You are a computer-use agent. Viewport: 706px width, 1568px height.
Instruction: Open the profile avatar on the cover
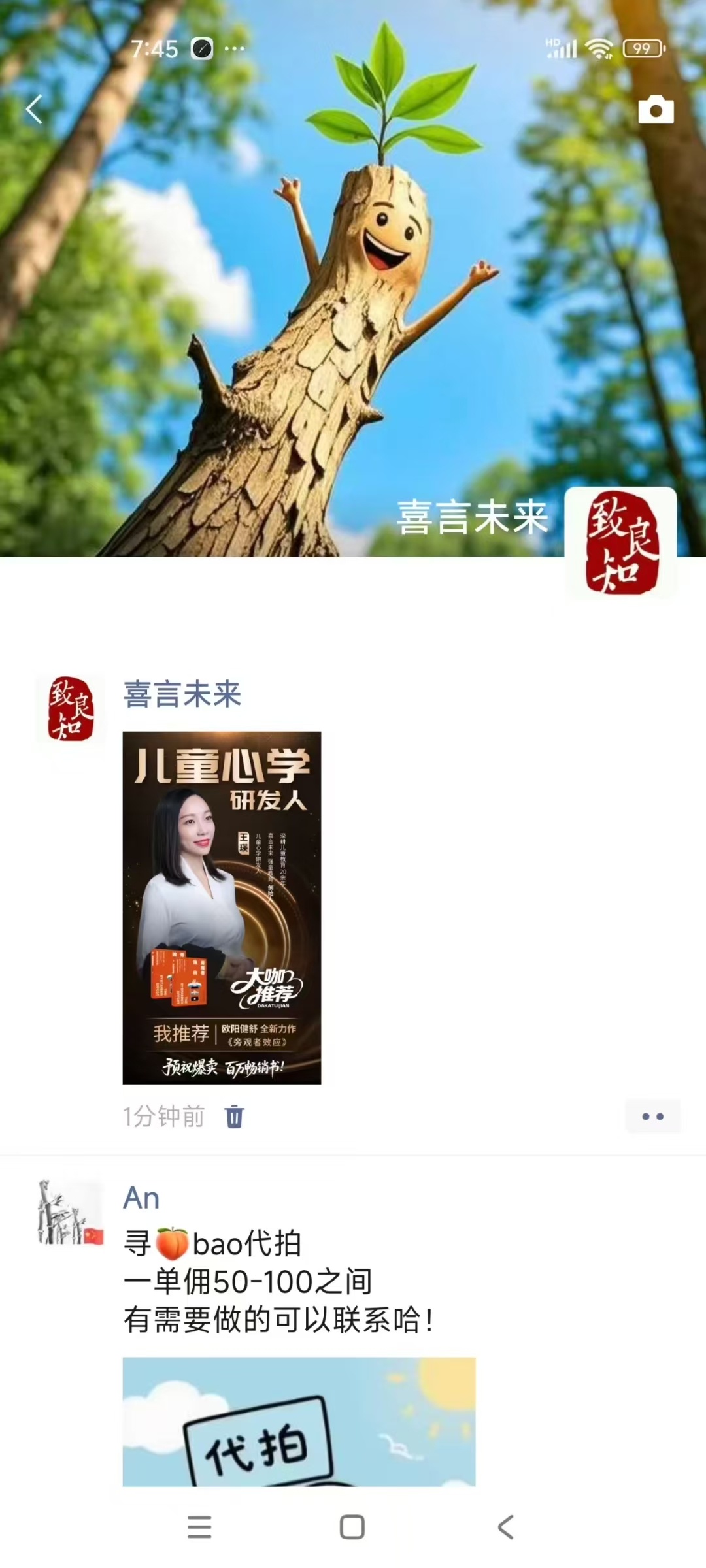620,543
